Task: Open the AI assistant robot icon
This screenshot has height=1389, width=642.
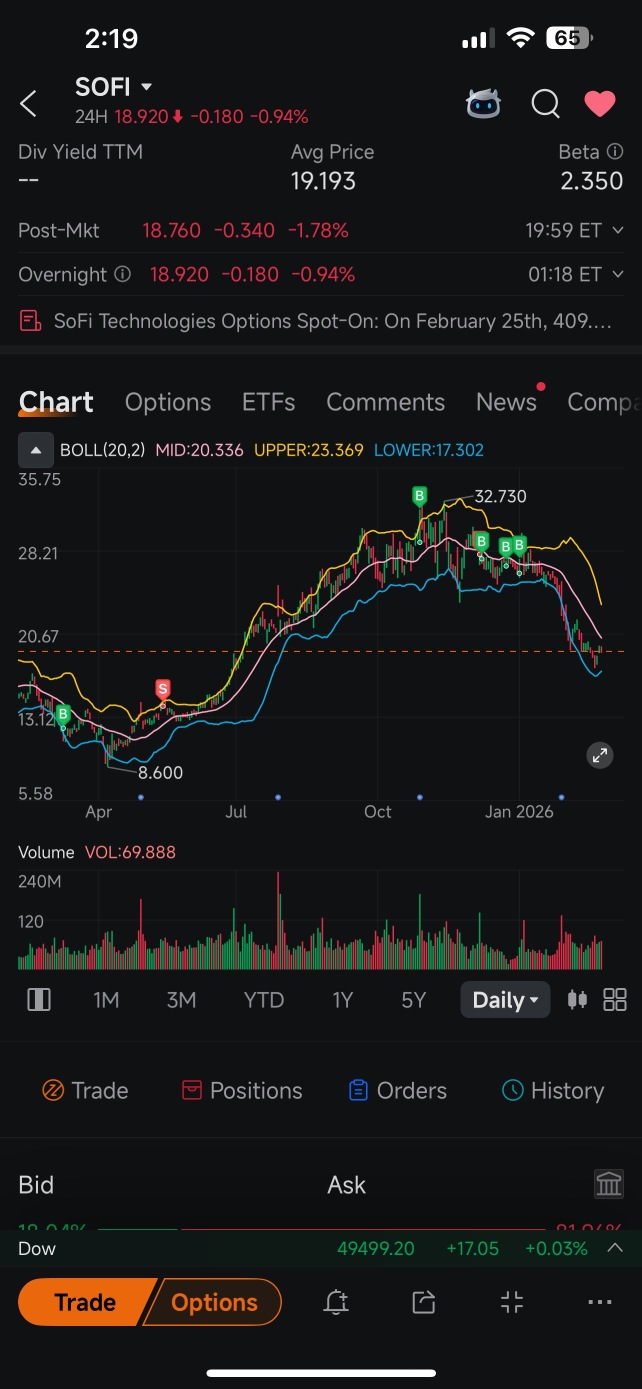Action: point(484,103)
